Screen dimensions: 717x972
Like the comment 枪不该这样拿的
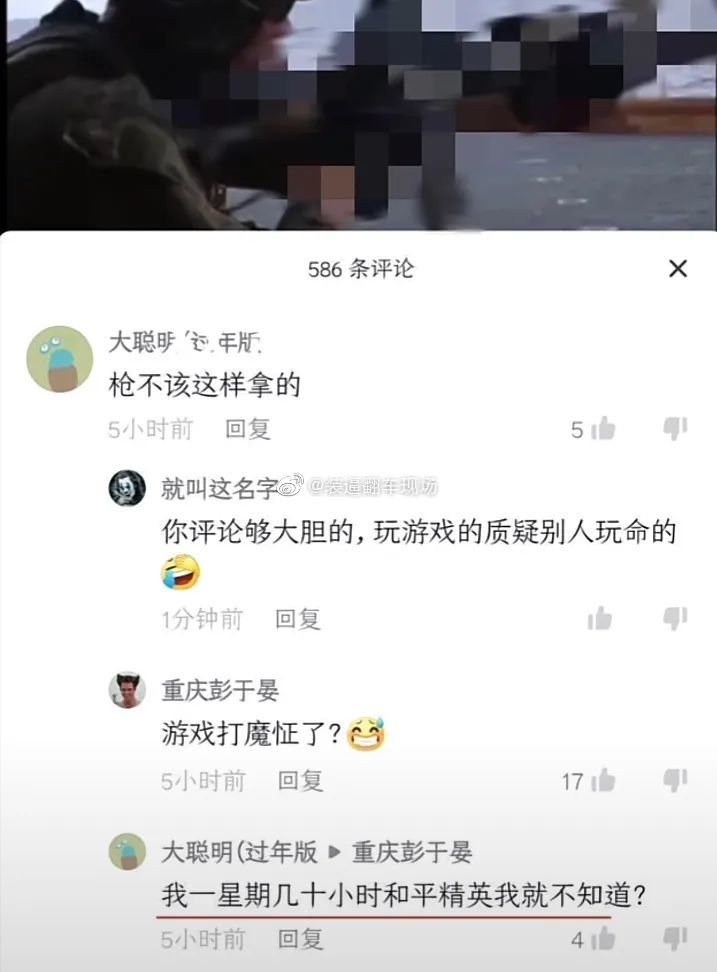[x=603, y=428]
